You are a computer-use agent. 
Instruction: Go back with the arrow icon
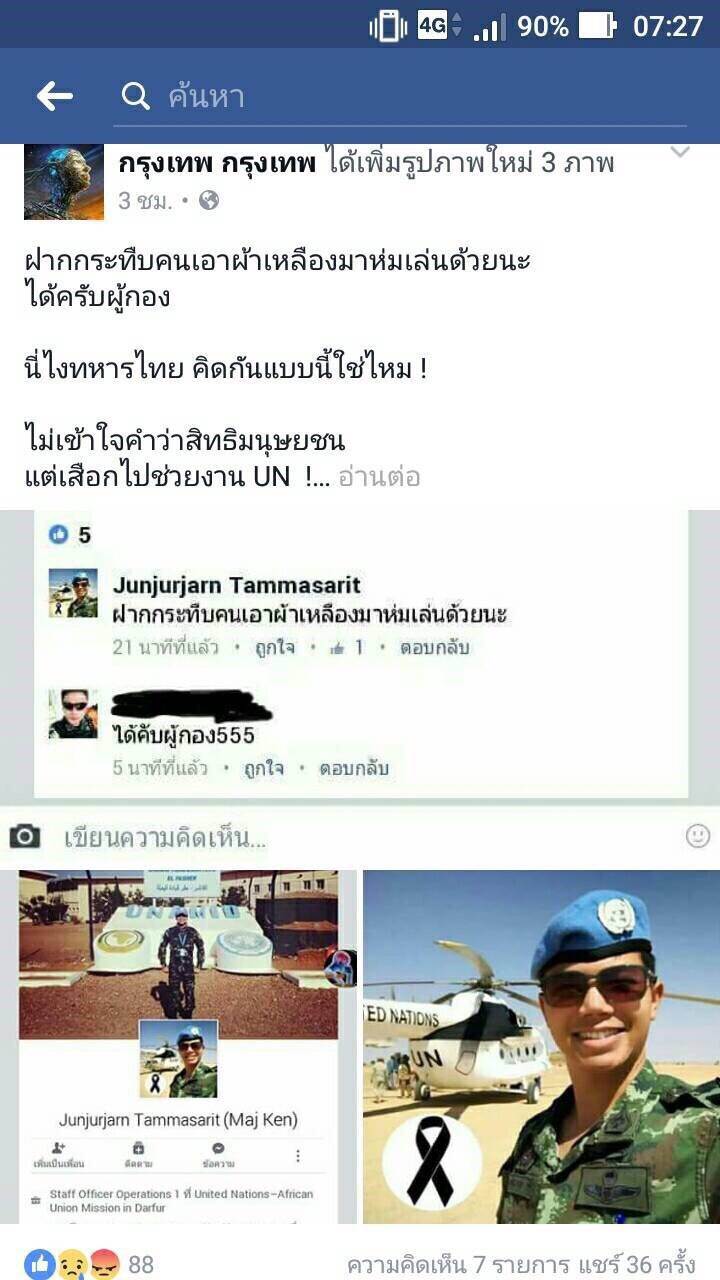[x=55, y=96]
